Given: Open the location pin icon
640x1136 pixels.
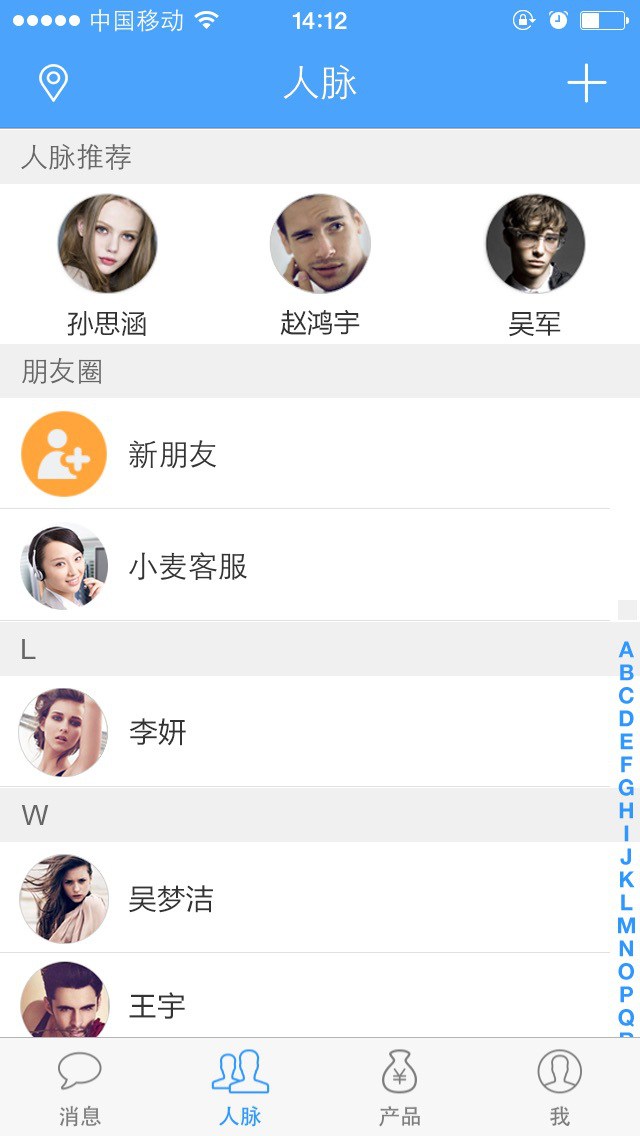Looking at the screenshot, I should 53,84.
